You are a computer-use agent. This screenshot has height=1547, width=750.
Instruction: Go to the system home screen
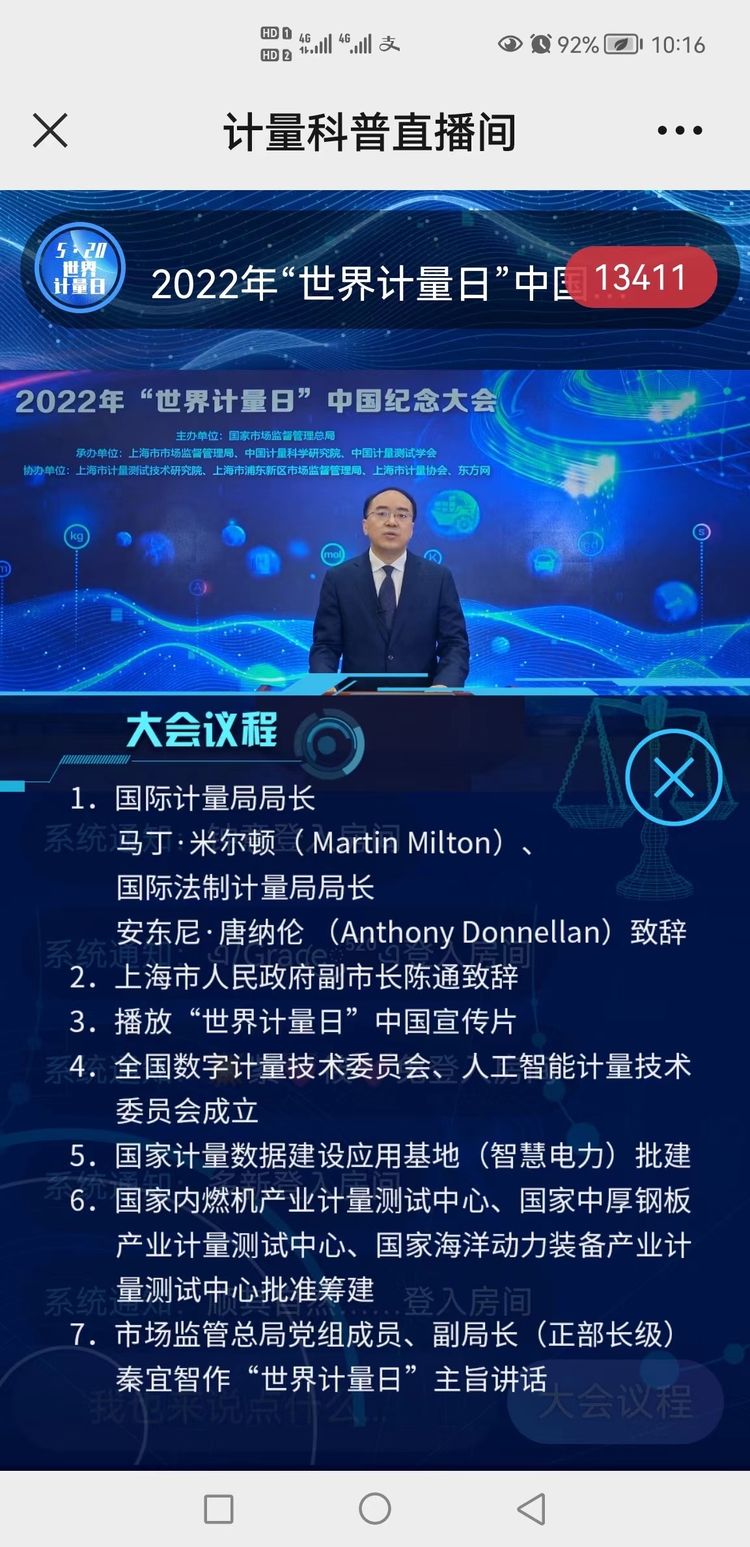tap(375, 1509)
